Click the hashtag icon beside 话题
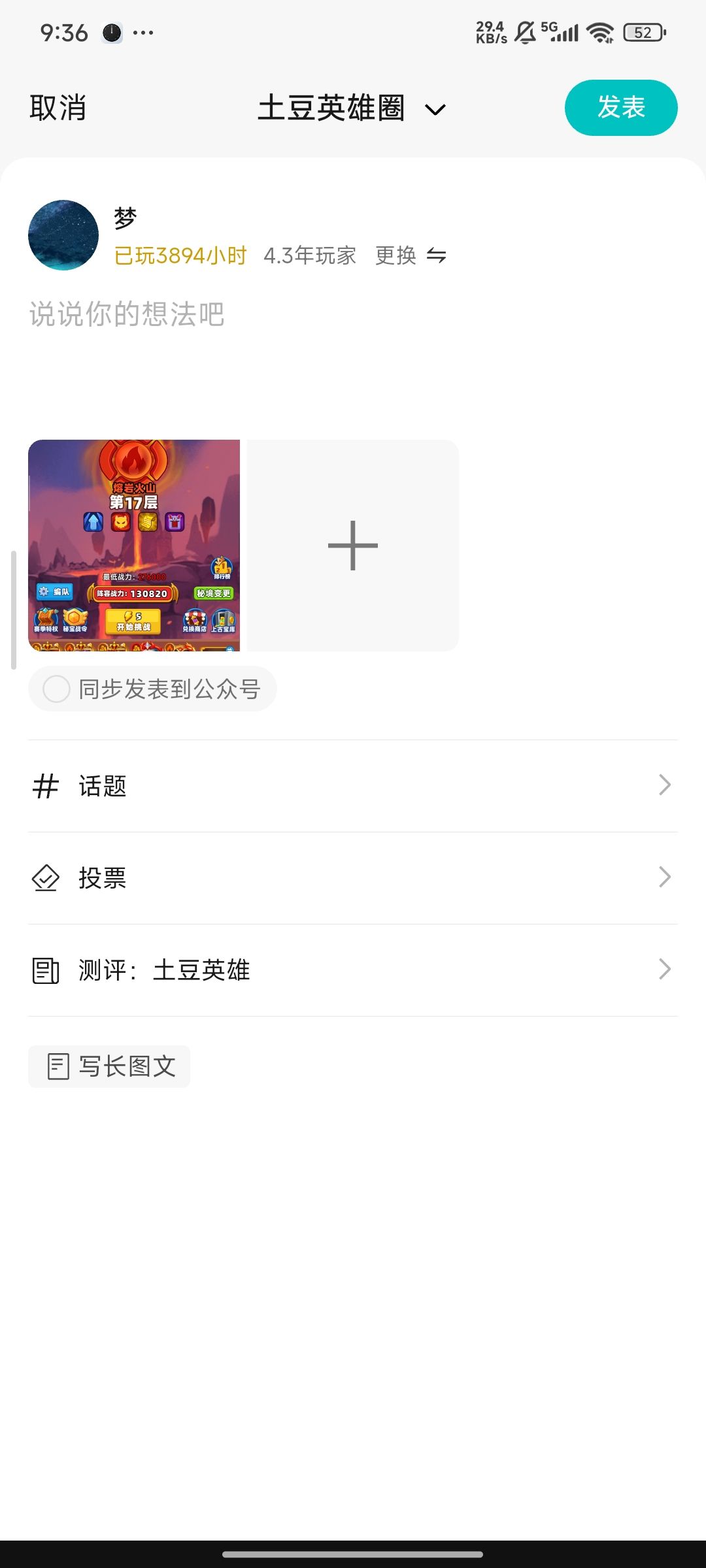This screenshot has height=1568, width=706. pyautogui.click(x=46, y=786)
